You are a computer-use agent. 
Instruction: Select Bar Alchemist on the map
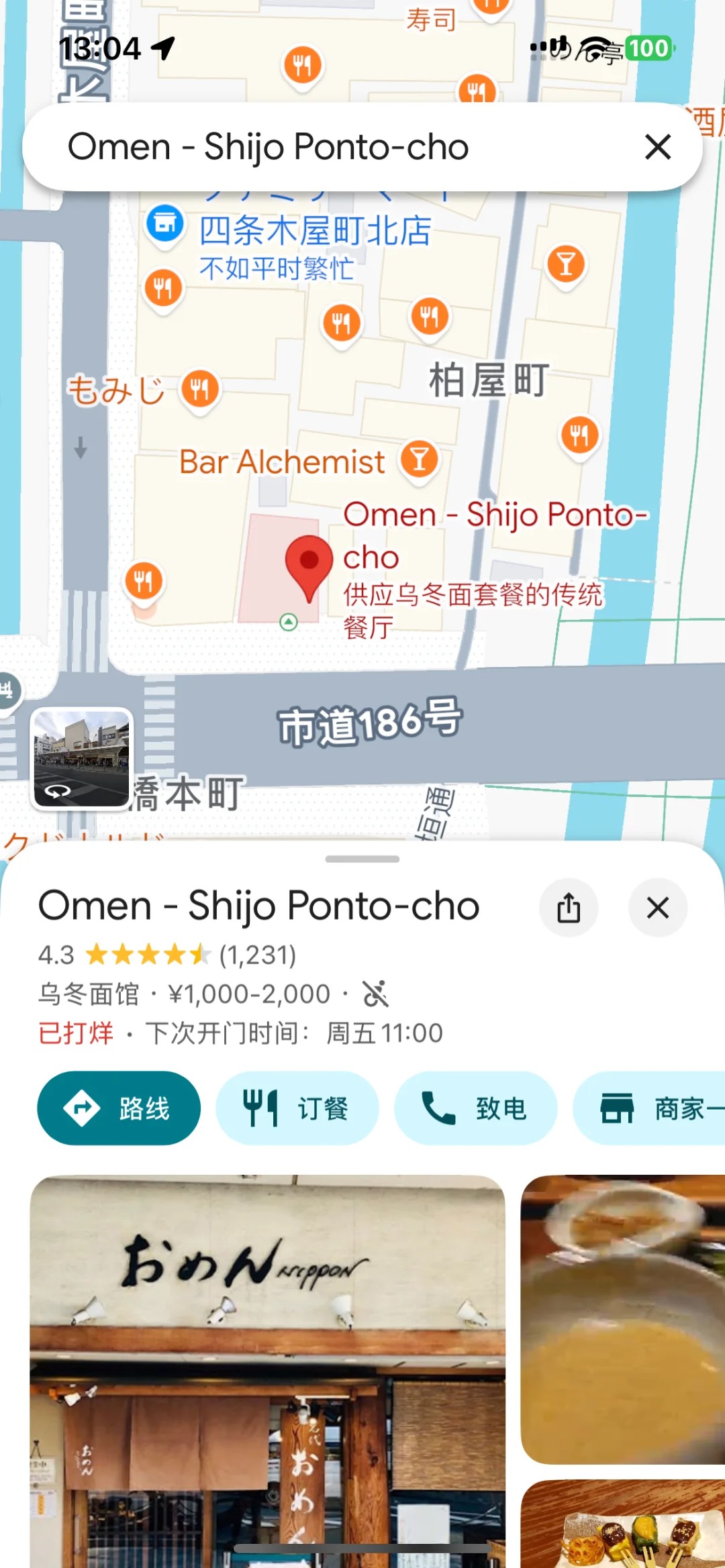[420, 460]
